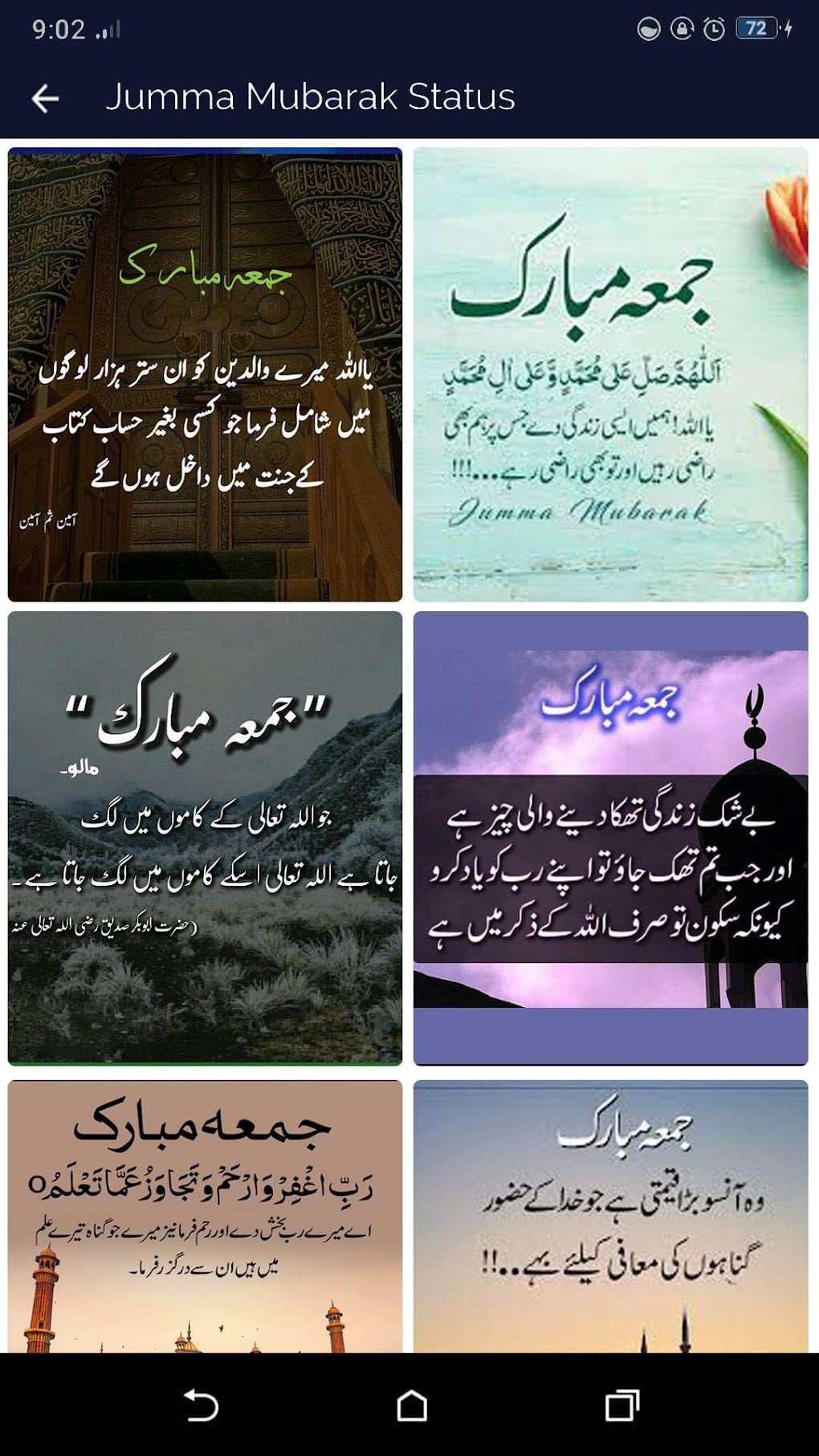Screen dimensions: 819x1456
Task: Open recent apps from navigation bar
Action: pyautogui.click(x=621, y=1405)
